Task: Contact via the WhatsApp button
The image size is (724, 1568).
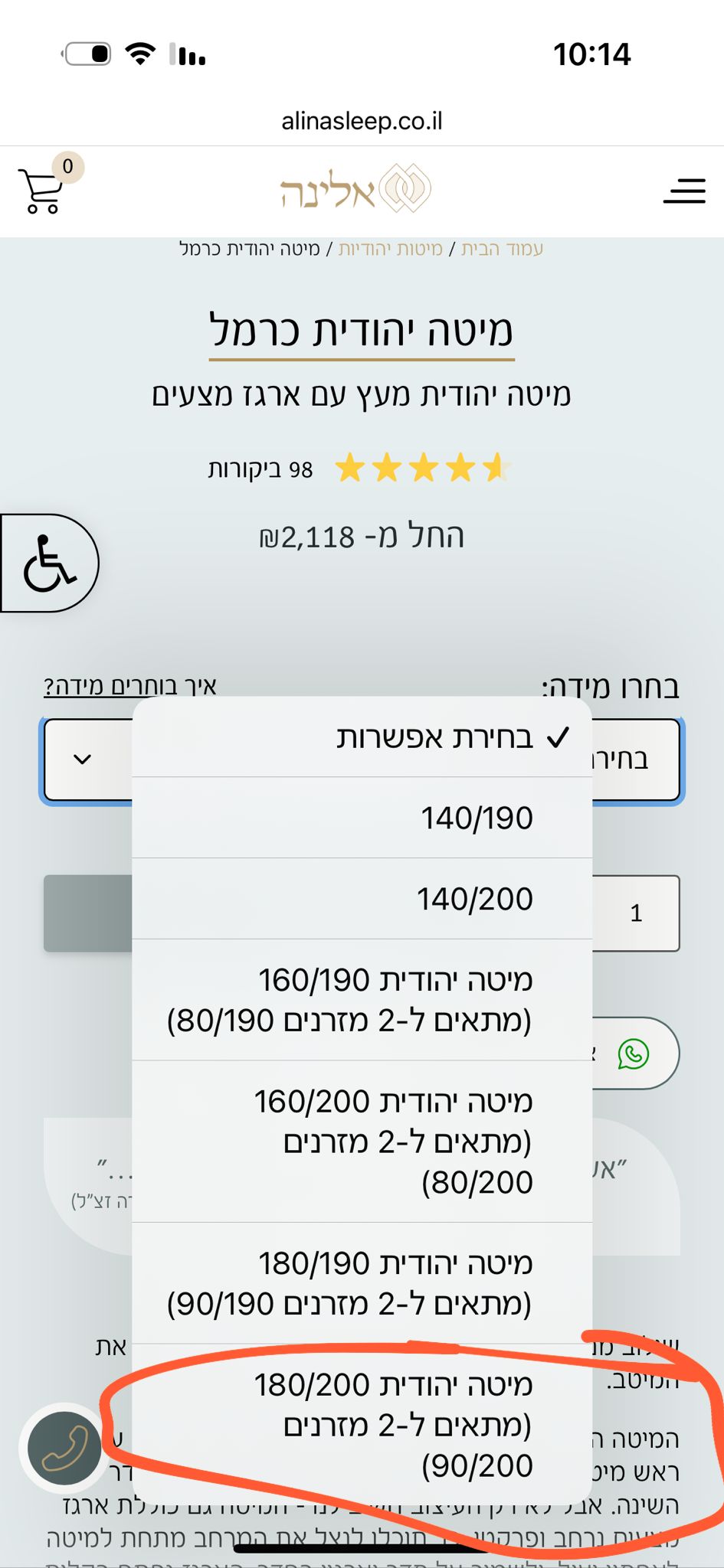Action: click(x=634, y=1053)
